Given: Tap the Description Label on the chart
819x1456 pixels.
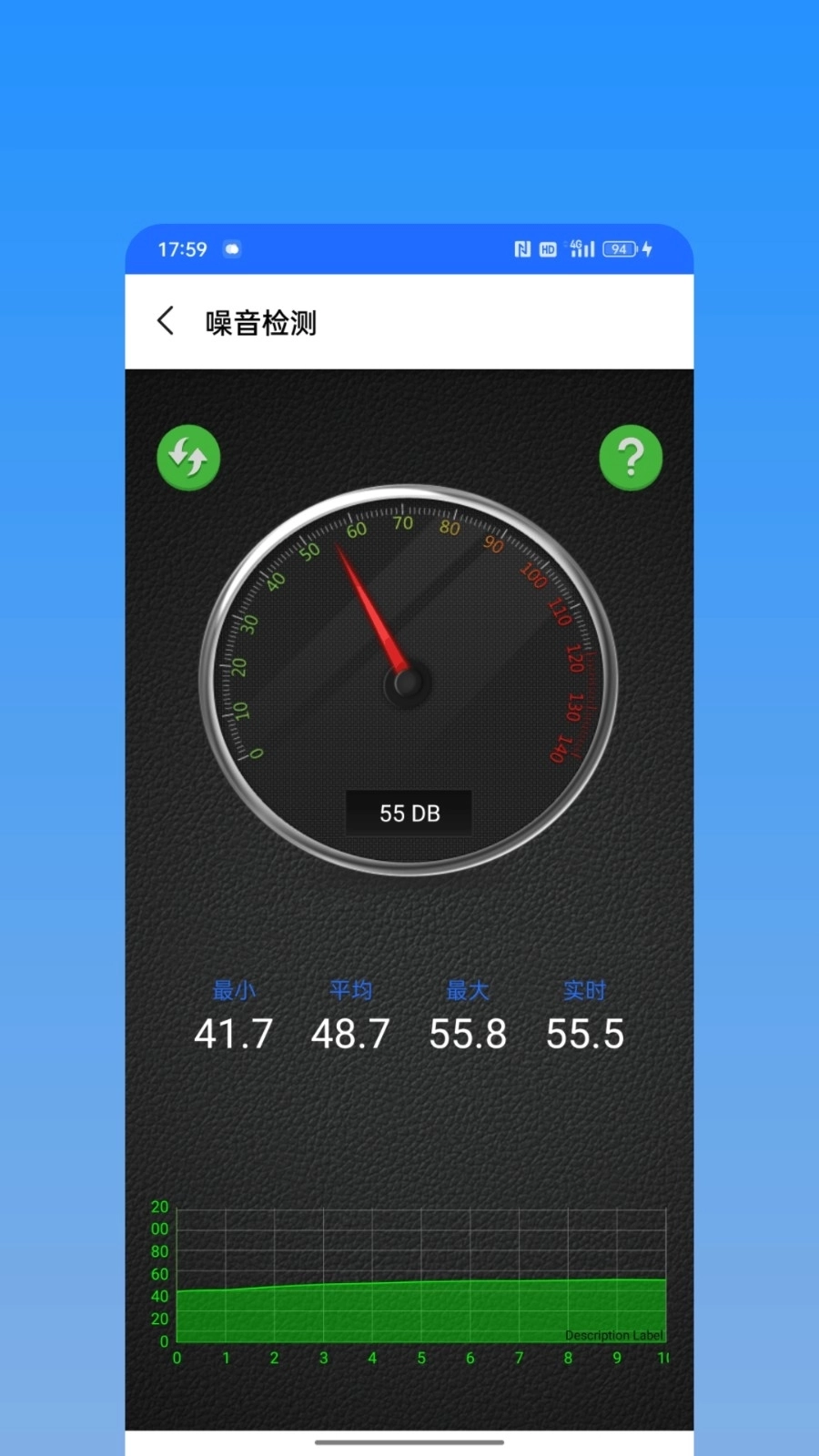Looking at the screenshot, I should 614,1335.
